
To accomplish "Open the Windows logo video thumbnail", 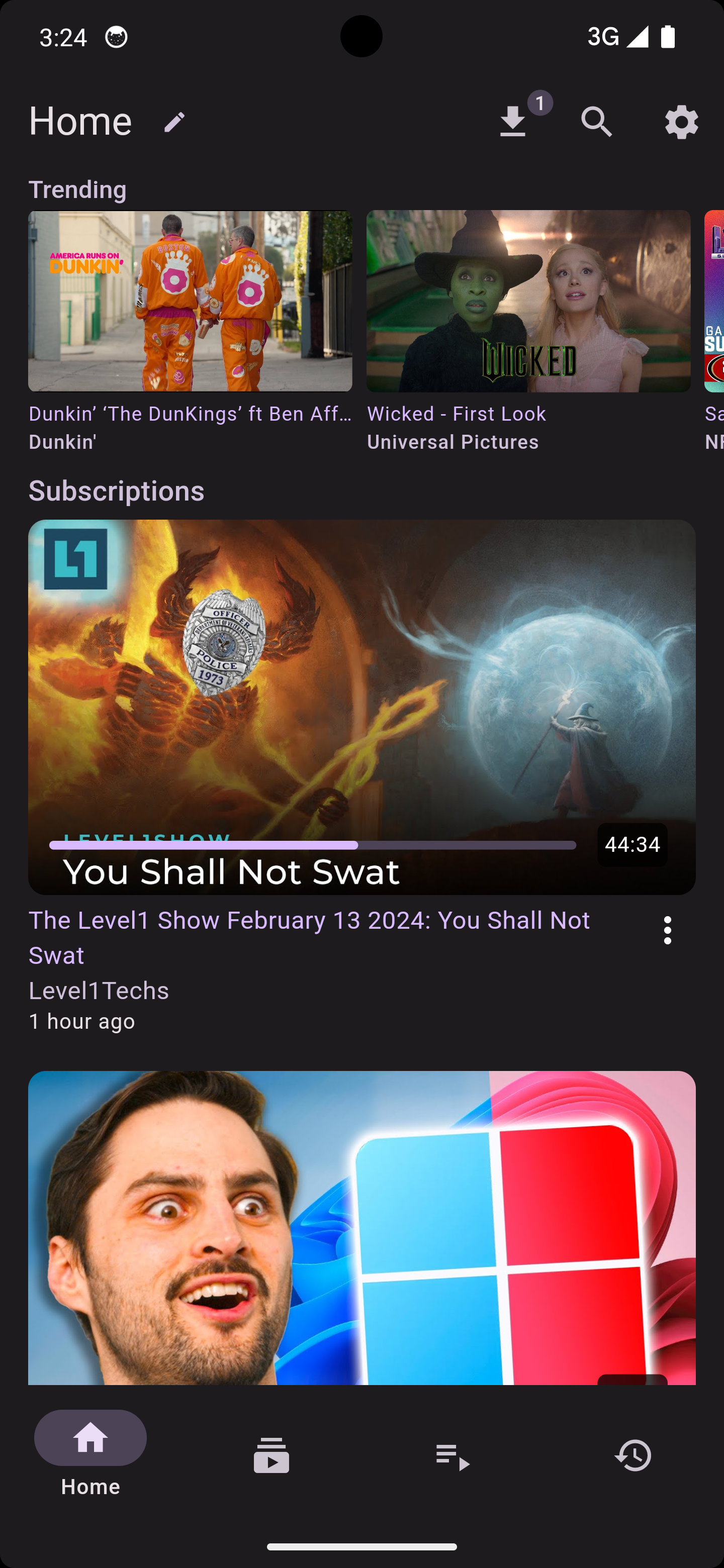I will pos(361,1227).
